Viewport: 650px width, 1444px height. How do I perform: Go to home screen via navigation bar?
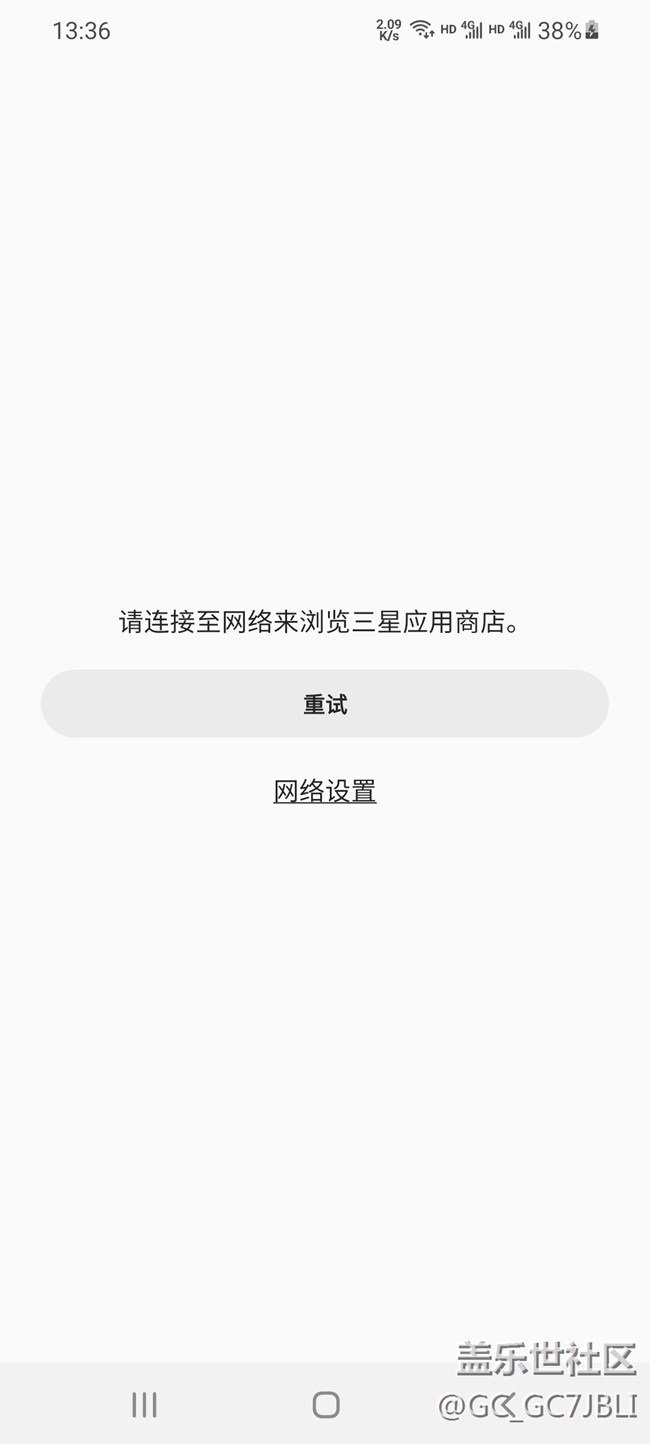(x=325, y=1404)
